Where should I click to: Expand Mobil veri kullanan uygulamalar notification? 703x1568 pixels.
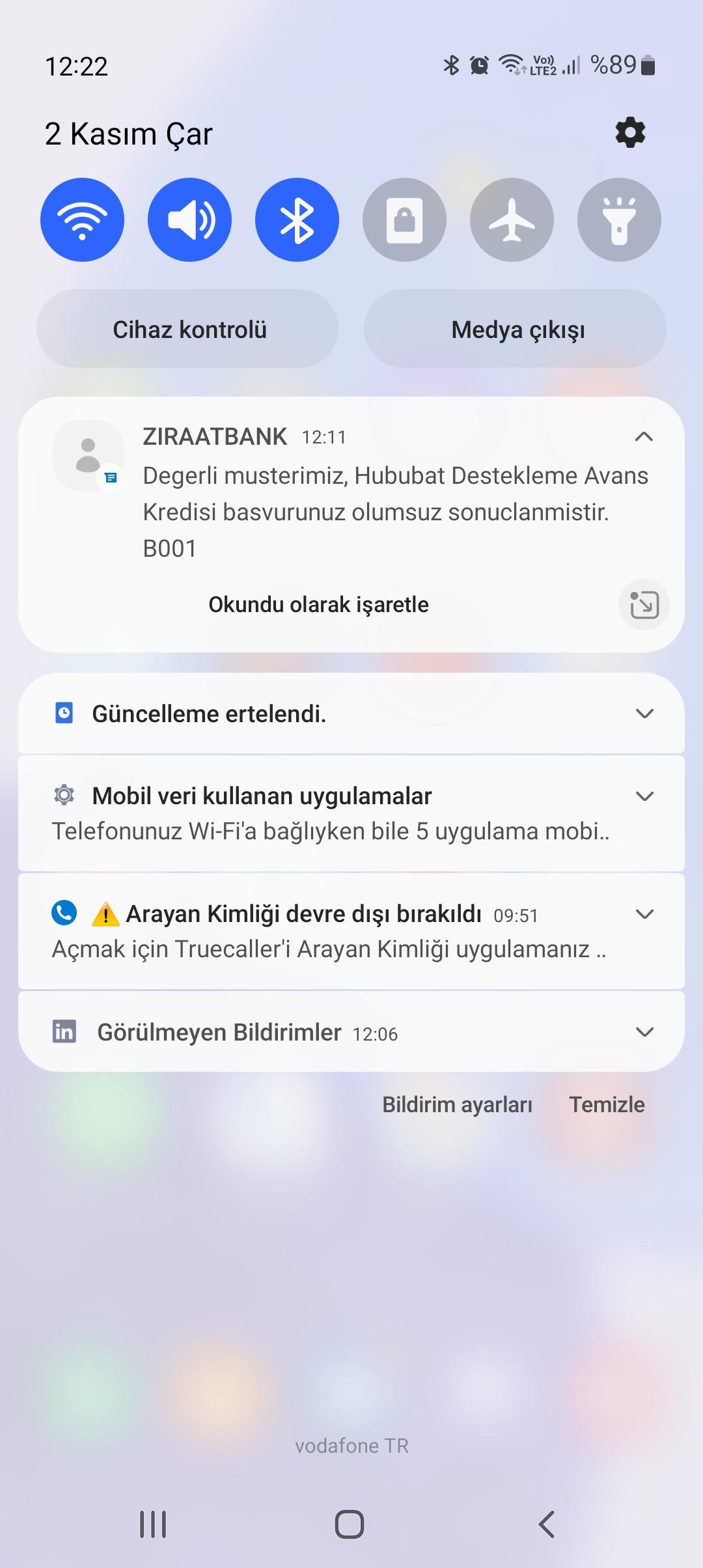644,796
